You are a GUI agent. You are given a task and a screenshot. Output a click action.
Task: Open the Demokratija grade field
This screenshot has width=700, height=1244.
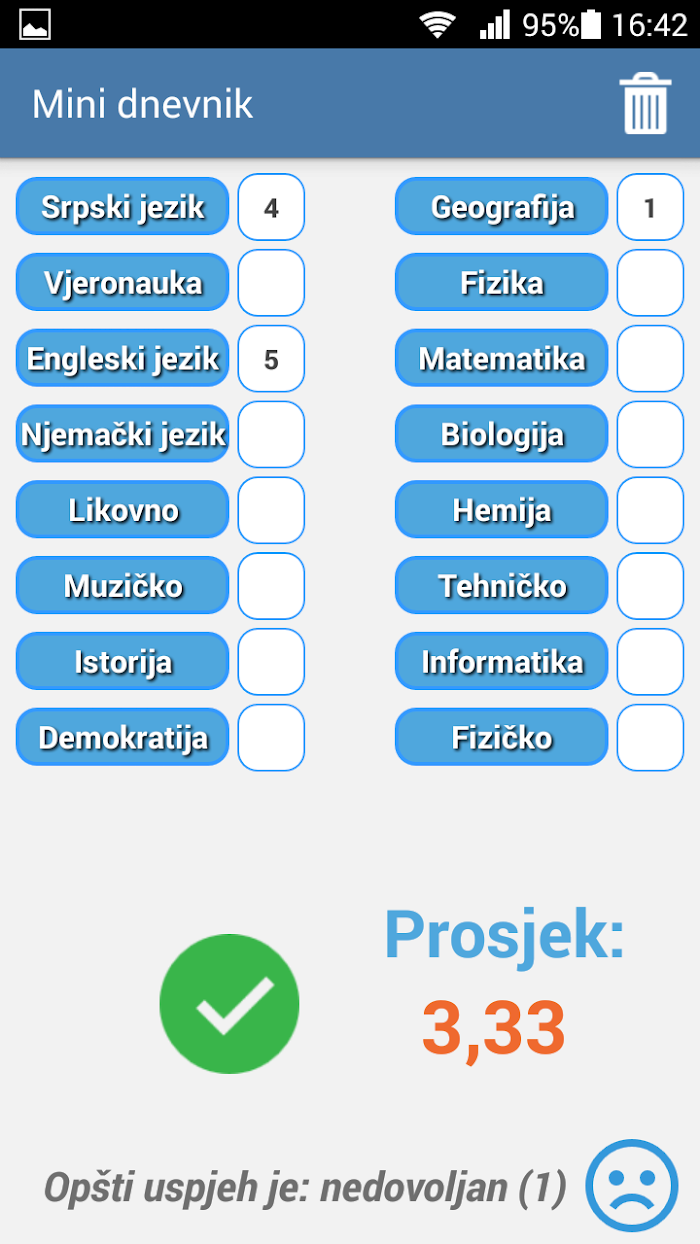pyautogui.click(x=271, y=737)
